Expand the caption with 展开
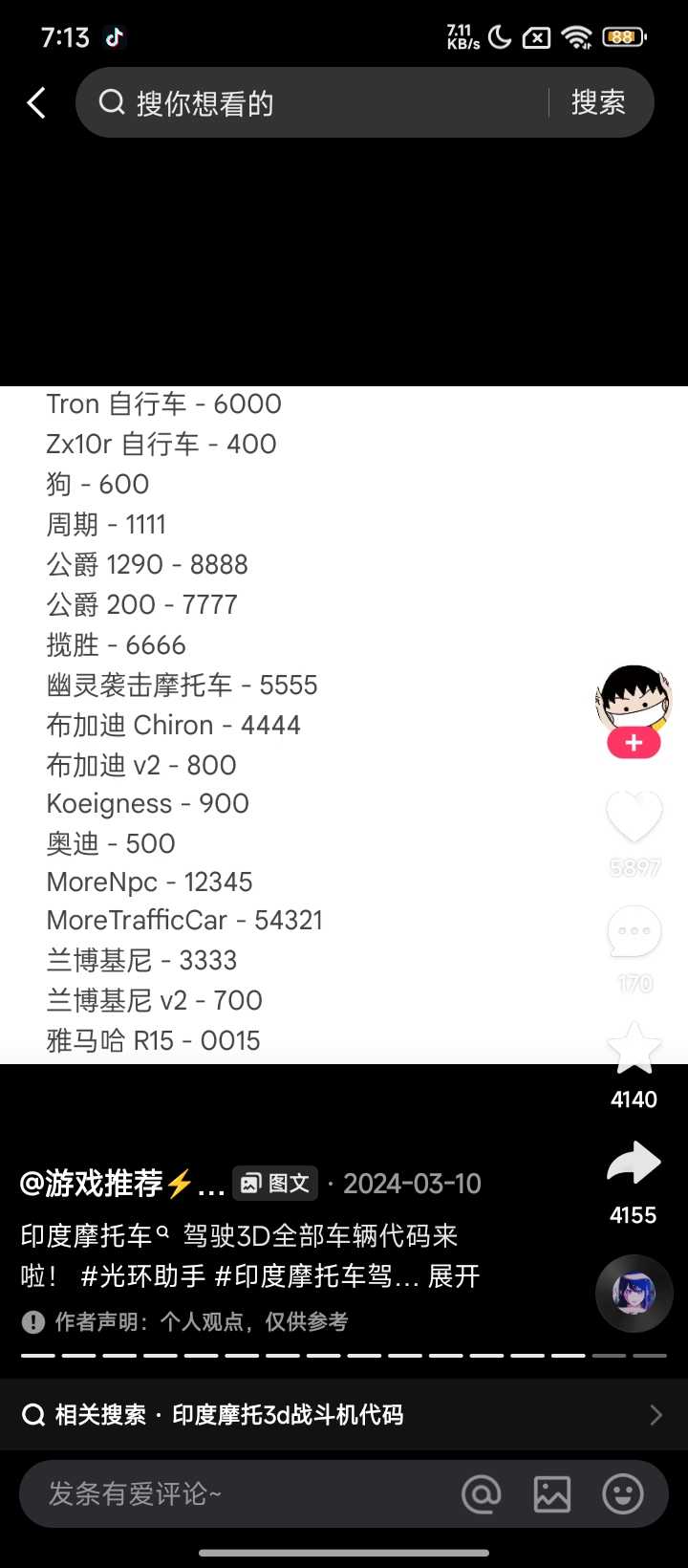 (454, 1275)
